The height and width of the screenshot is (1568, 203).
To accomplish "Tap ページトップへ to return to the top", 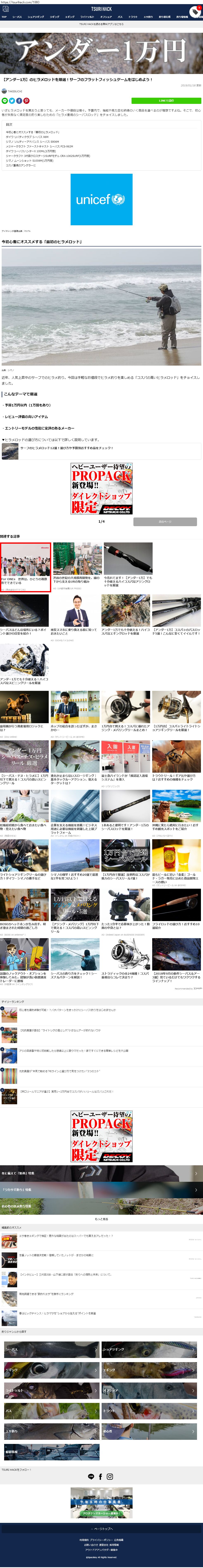I will [101, 1528].
